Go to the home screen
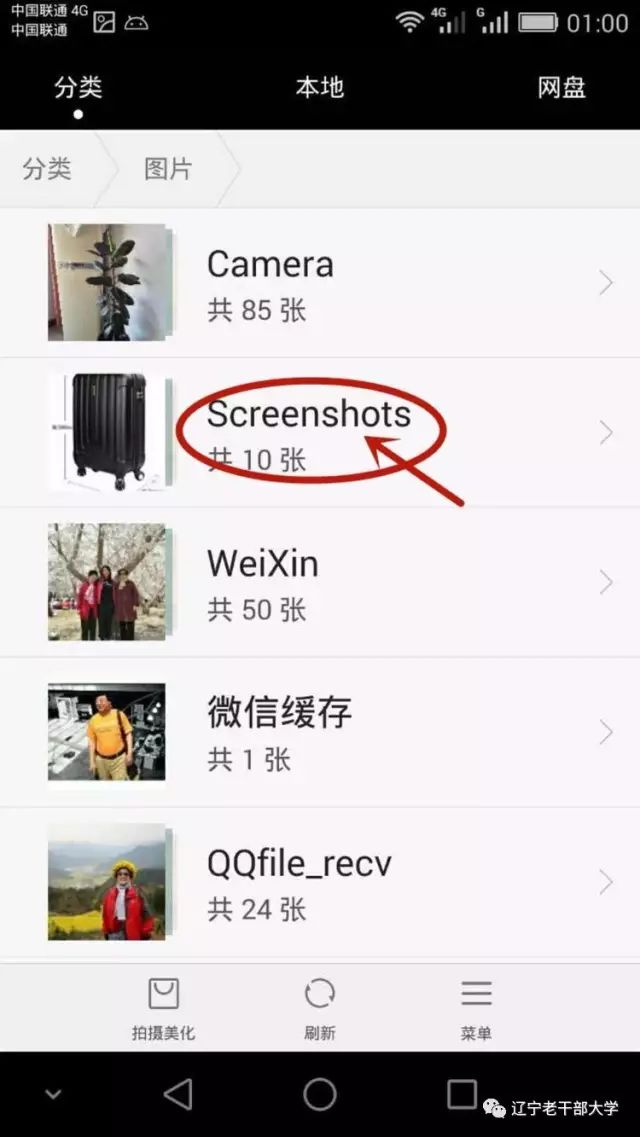The width and height of the screenshot is (640, 1137). tap(320, 1094)
